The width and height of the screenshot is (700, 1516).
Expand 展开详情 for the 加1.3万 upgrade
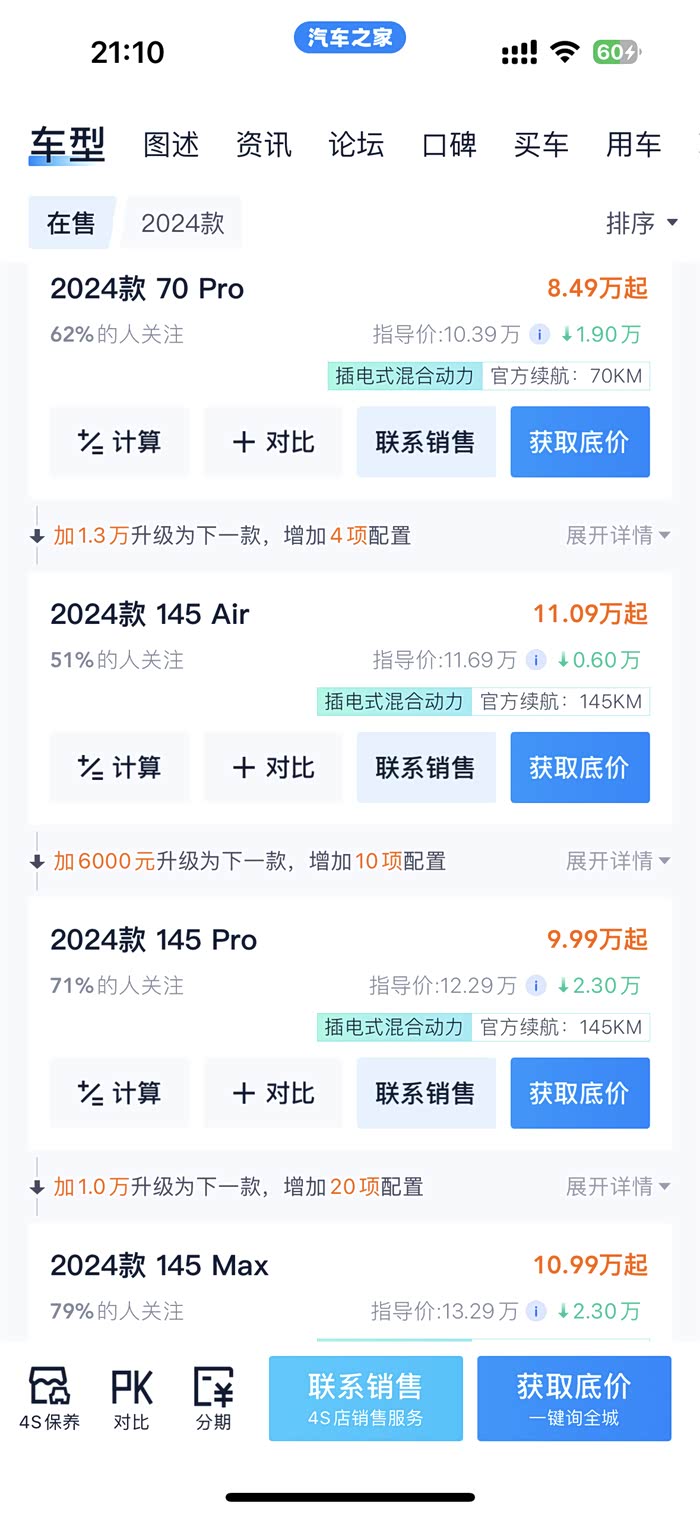pos(617,536)
